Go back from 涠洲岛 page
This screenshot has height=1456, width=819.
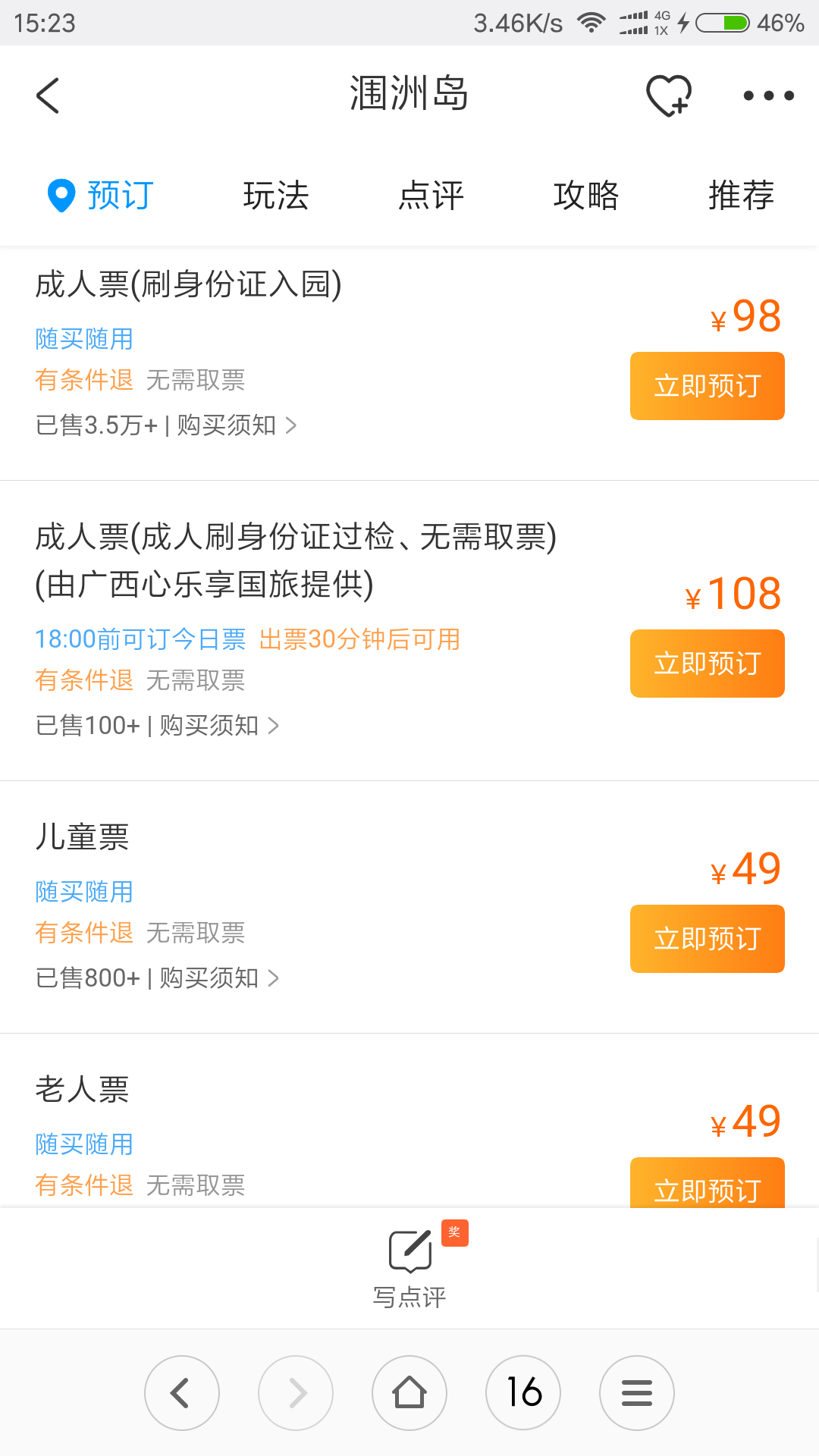(48, 96)
